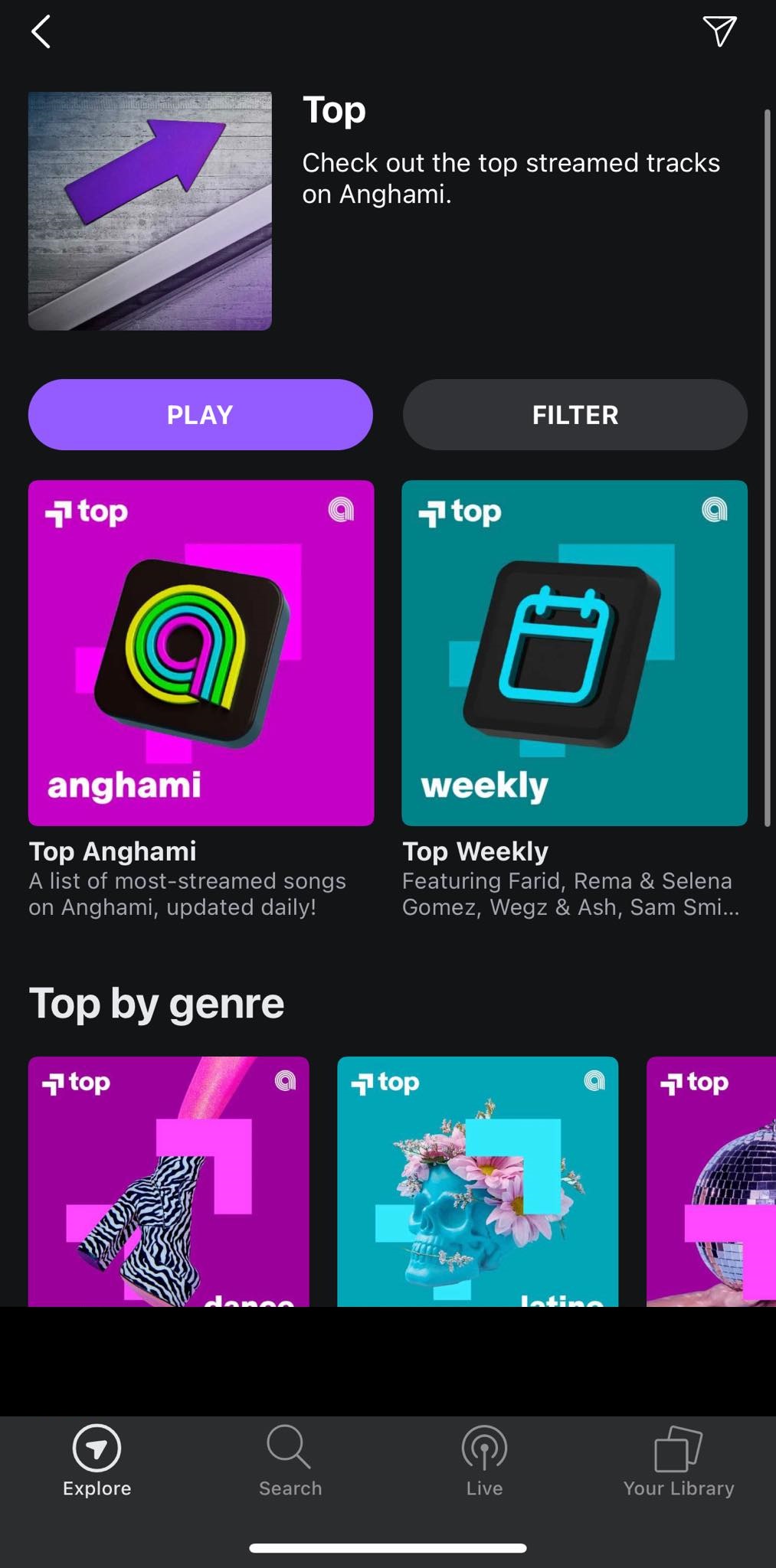Share the Top page with the paper-plane icon
Viewport: 776px width, 1568px height.
[x=719, y=31]
